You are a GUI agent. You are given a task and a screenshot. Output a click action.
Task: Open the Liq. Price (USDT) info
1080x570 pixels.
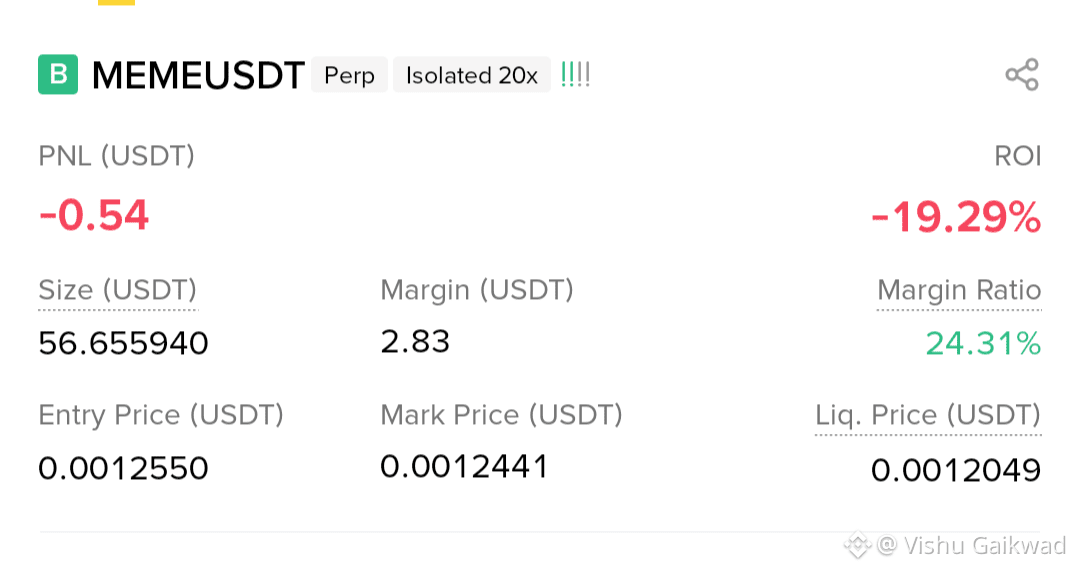[x=927, y=415]
